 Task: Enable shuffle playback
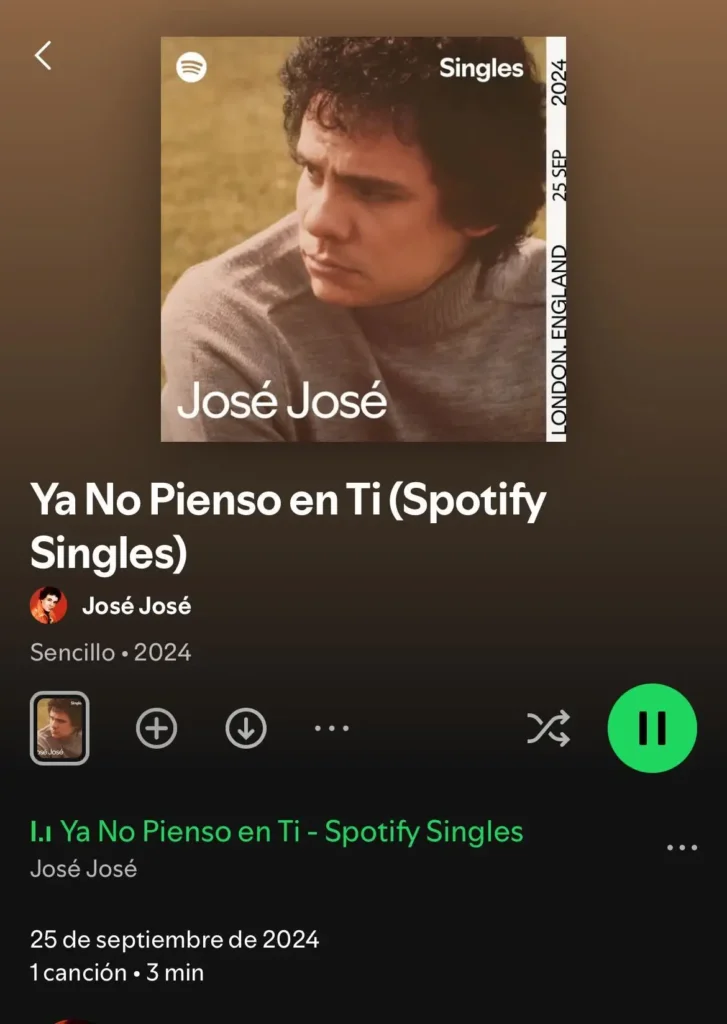coord(549,728)
